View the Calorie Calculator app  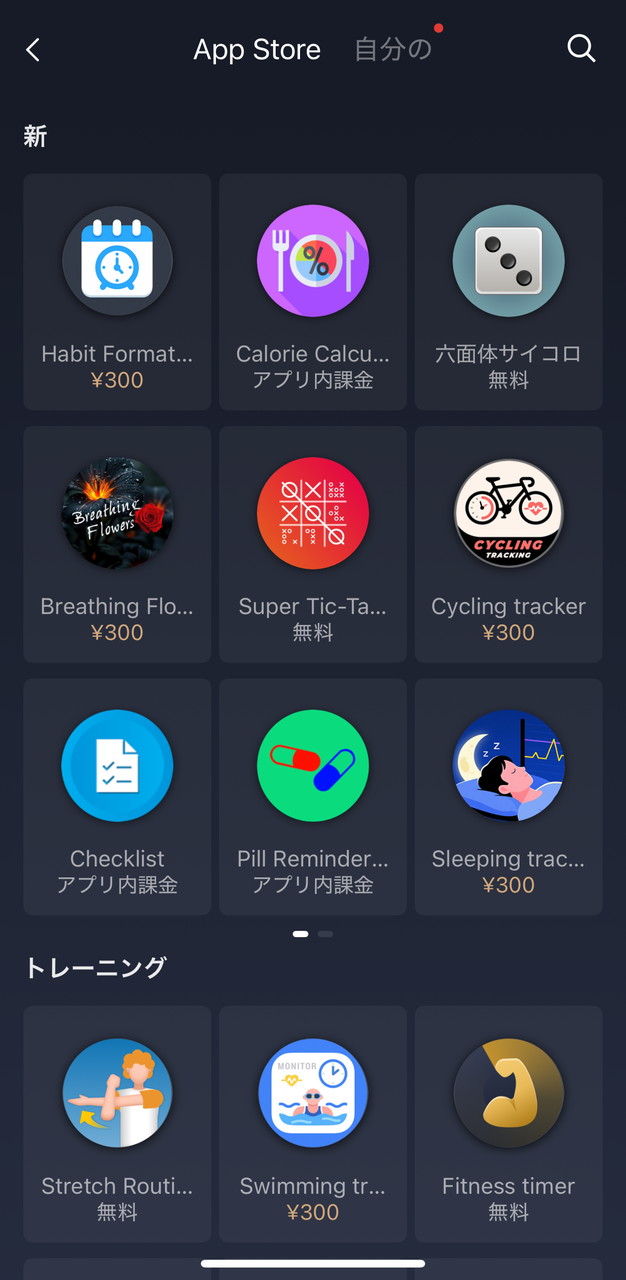point(313,291)
